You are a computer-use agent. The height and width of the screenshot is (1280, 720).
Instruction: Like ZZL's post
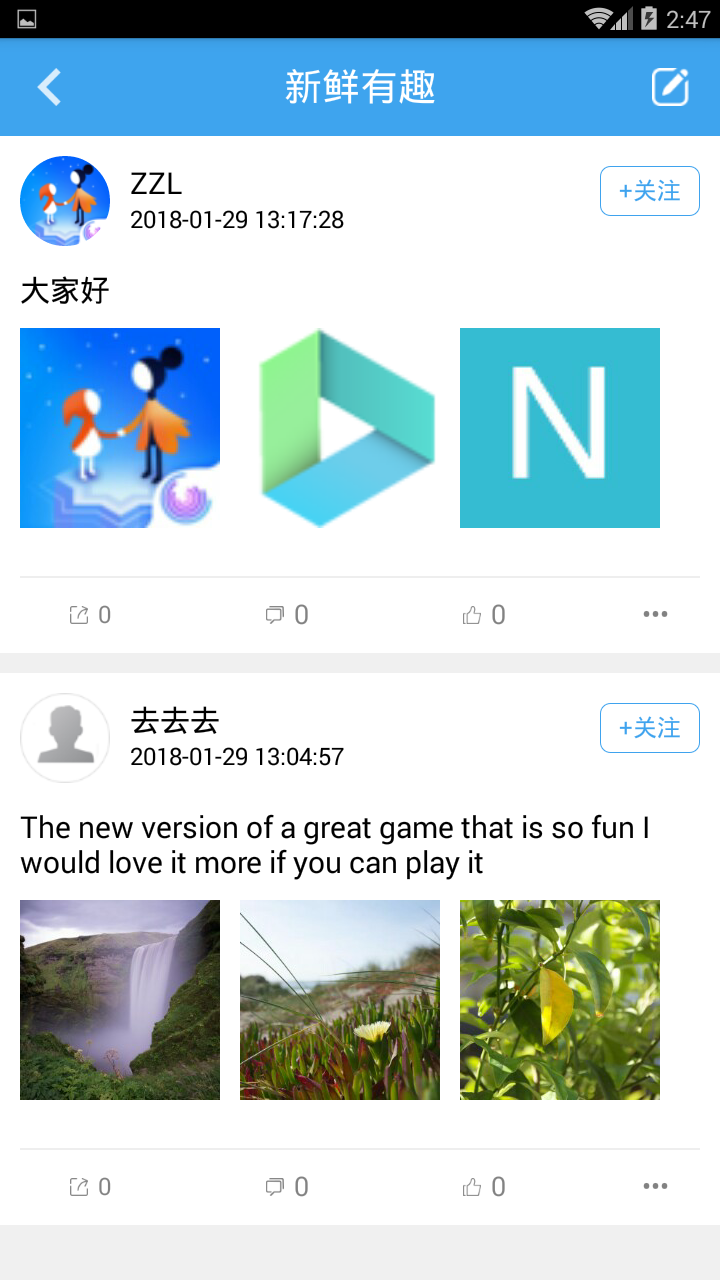[484, 615]
